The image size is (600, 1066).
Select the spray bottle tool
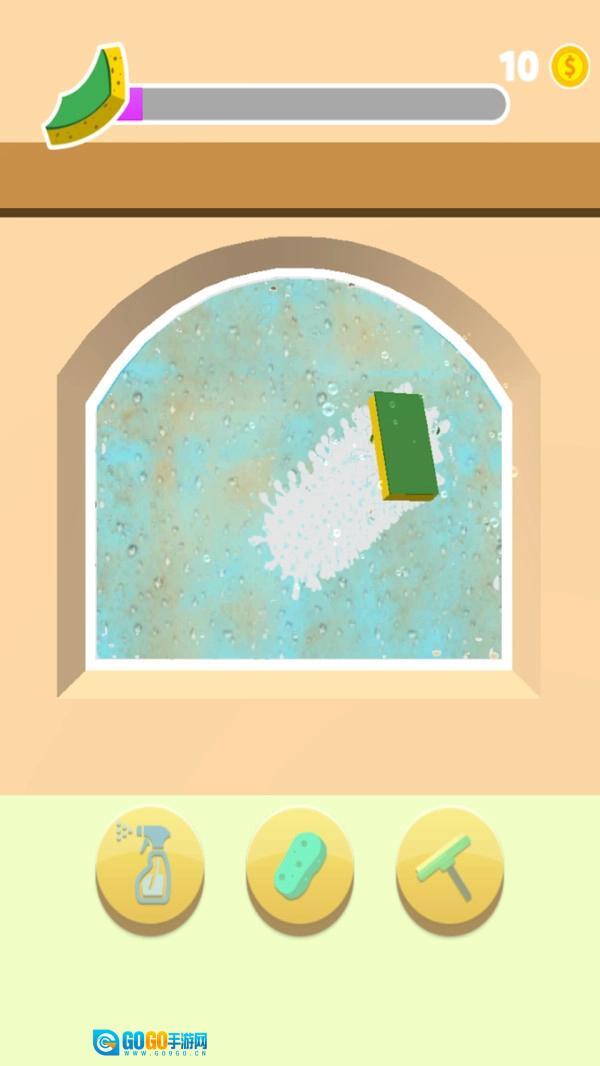coord(150,866)
